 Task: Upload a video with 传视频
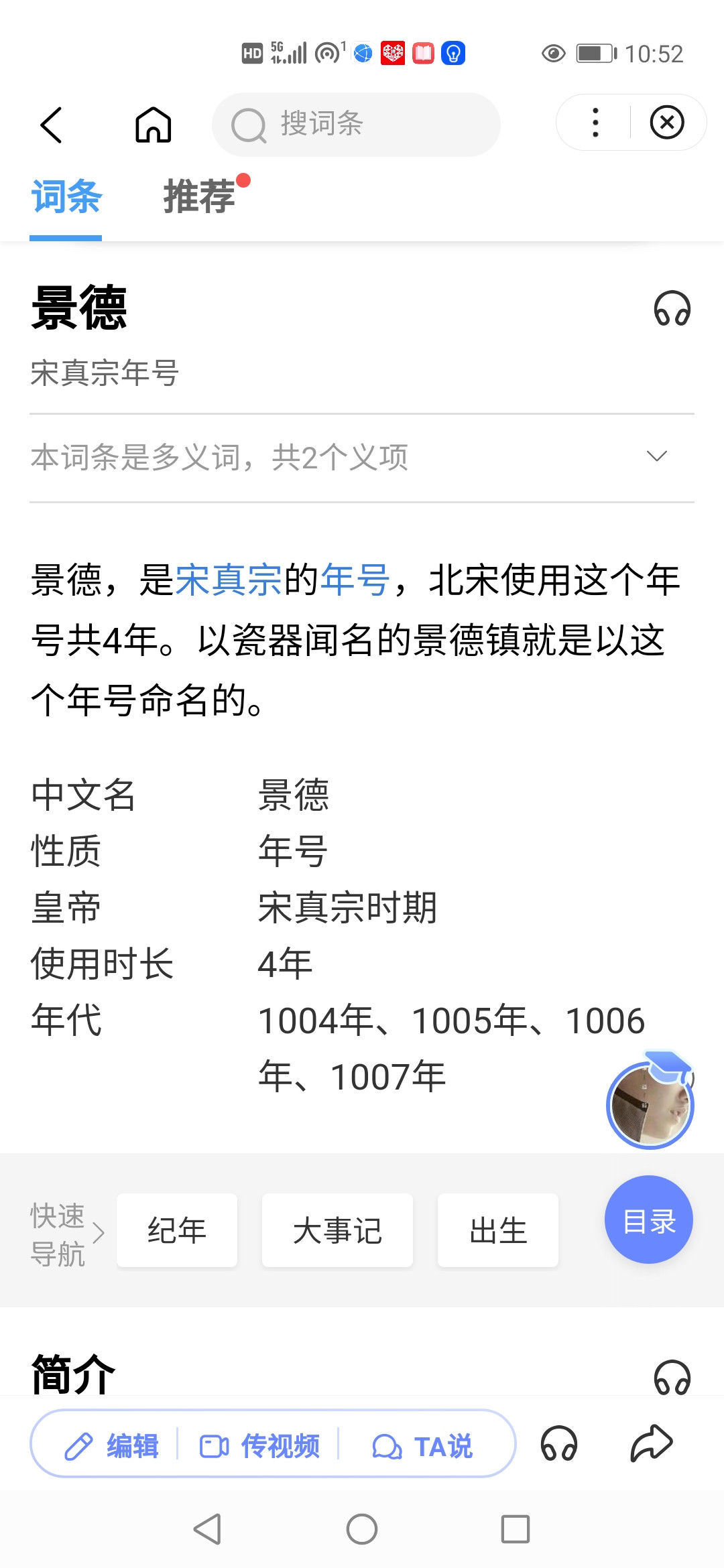(x=260, y=1445)
